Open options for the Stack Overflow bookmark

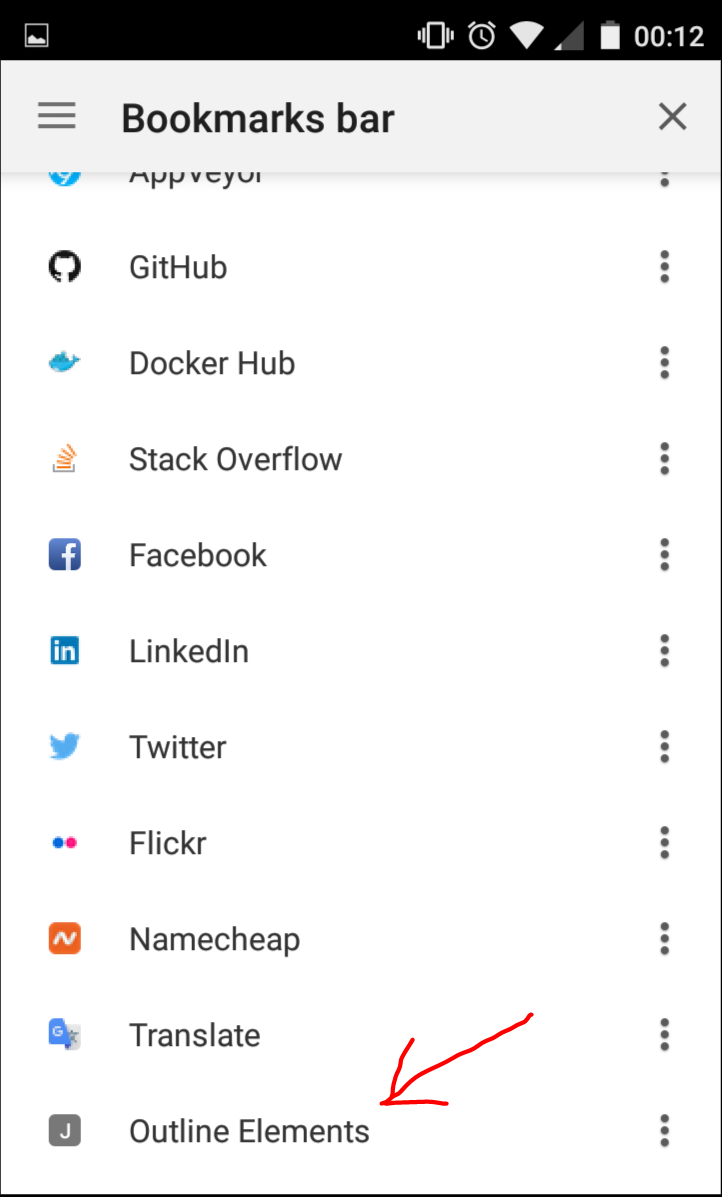(x=665, y=459)
